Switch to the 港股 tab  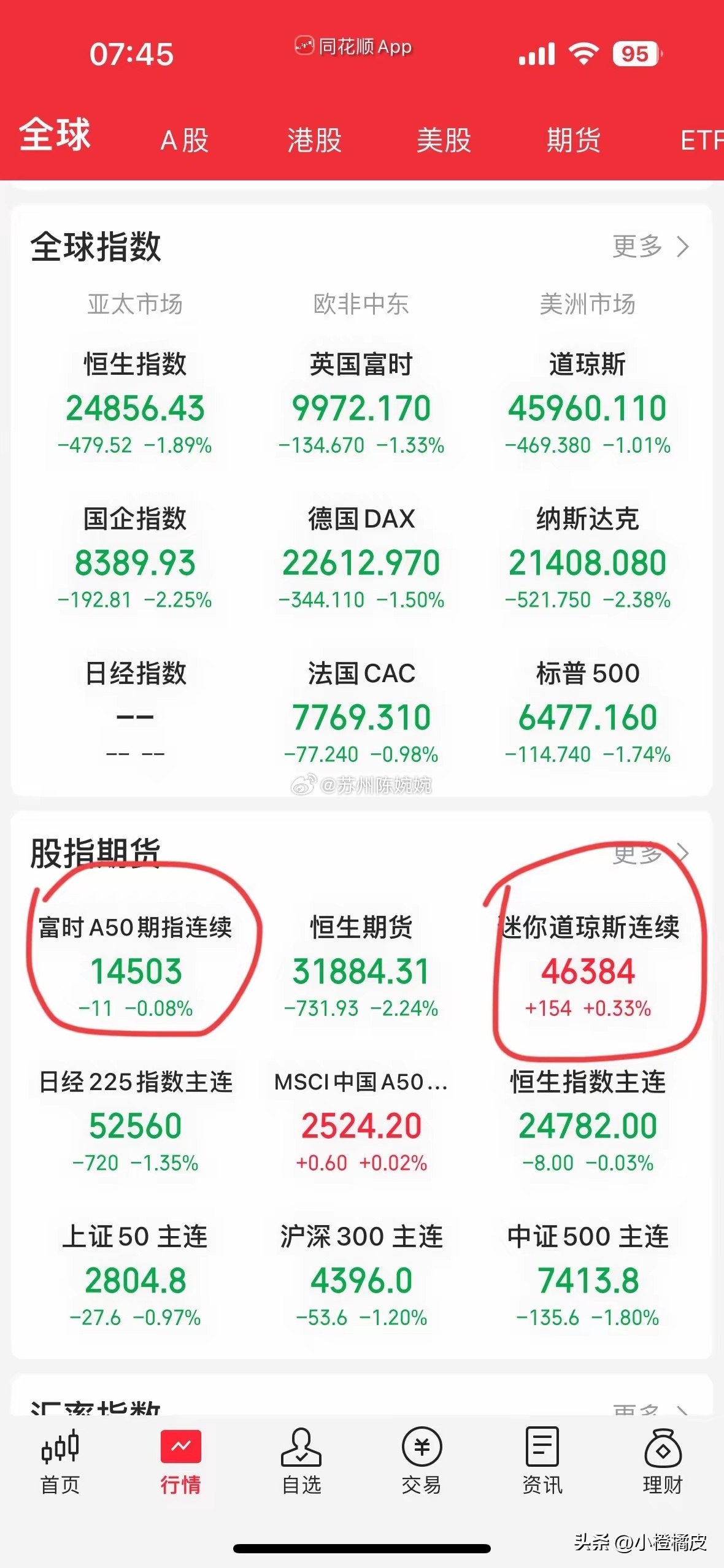coord(315,140)
